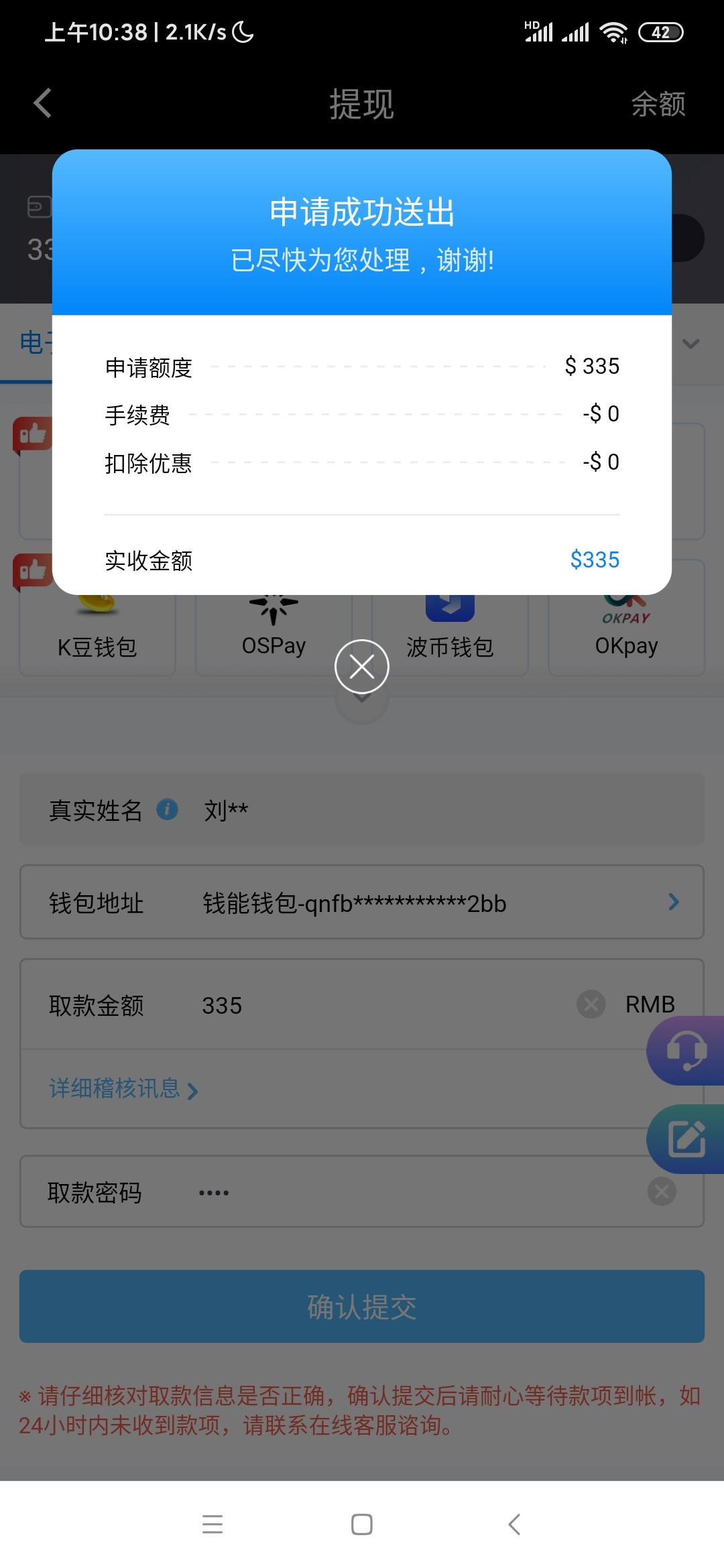This screenshot has height=1568, width=724.
Task: Clear the 取款金额 amount
Action: click(x=591, y=1004)
